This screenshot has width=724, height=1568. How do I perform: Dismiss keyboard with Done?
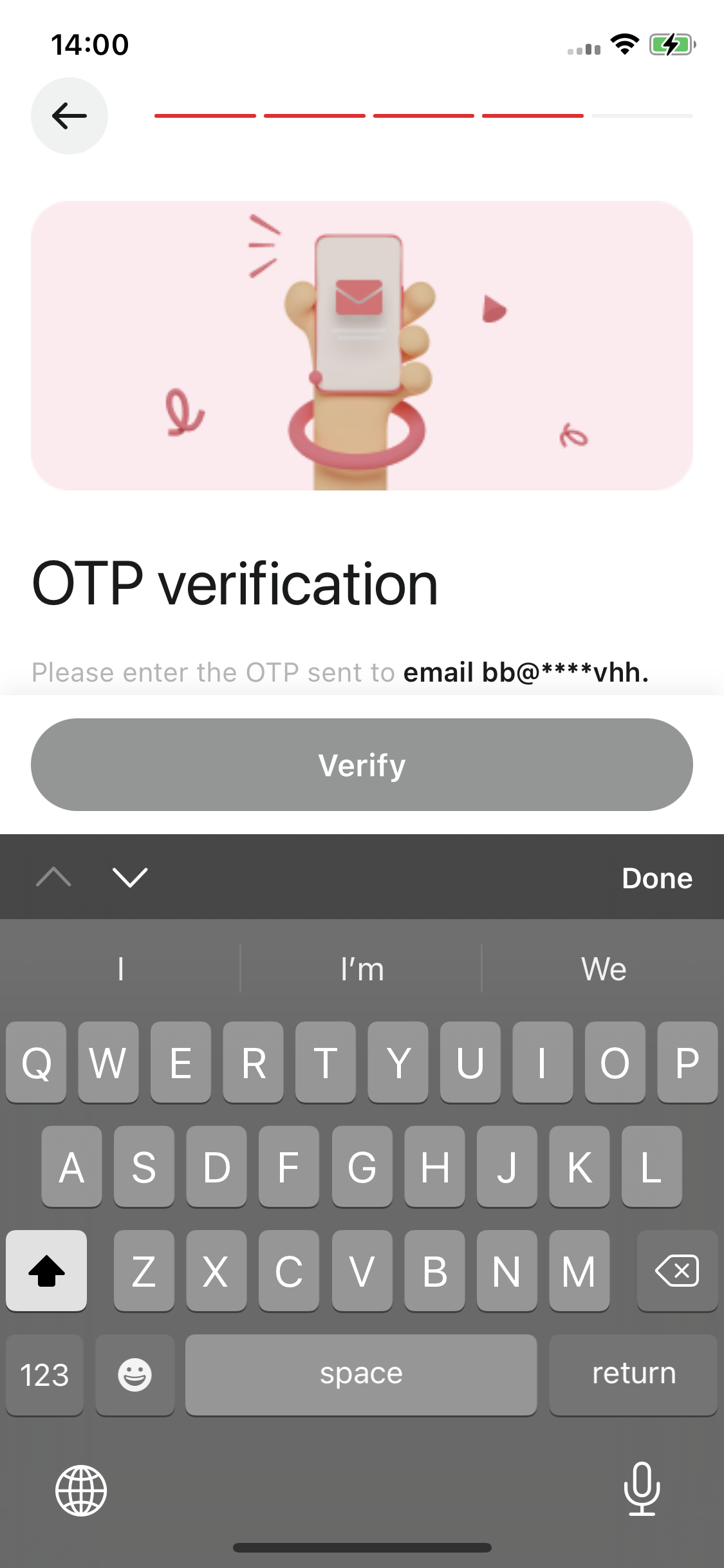[656, 878]
